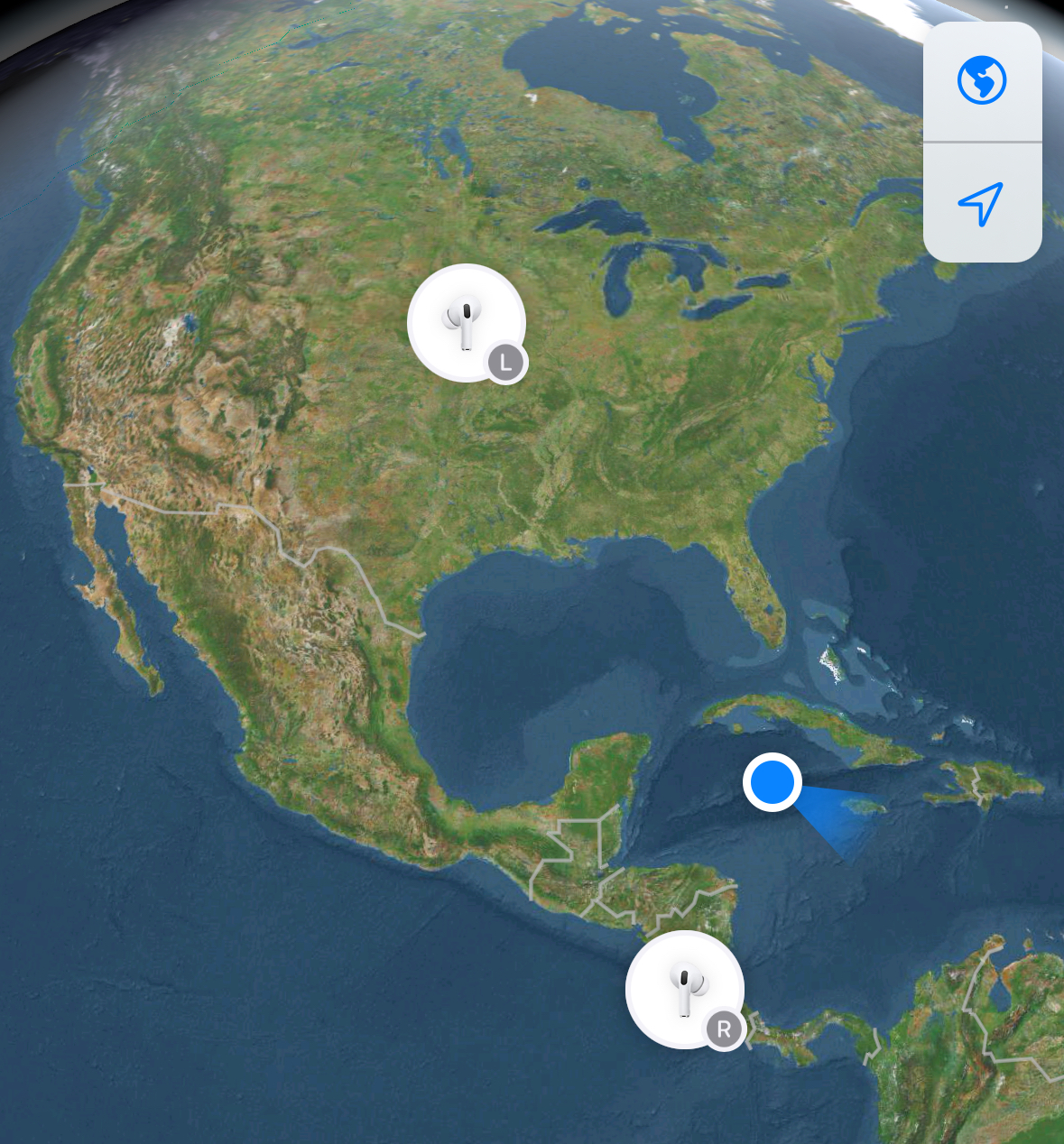Select the left AirPod map marker

[x=466, y=324]
